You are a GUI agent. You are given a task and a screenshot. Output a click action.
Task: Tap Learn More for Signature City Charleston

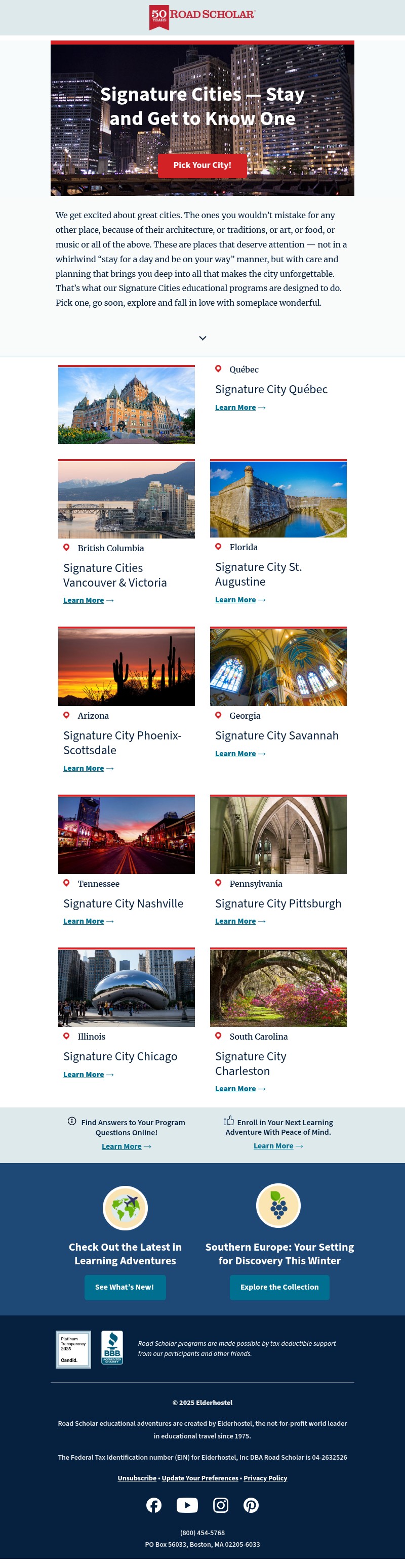240,1089
